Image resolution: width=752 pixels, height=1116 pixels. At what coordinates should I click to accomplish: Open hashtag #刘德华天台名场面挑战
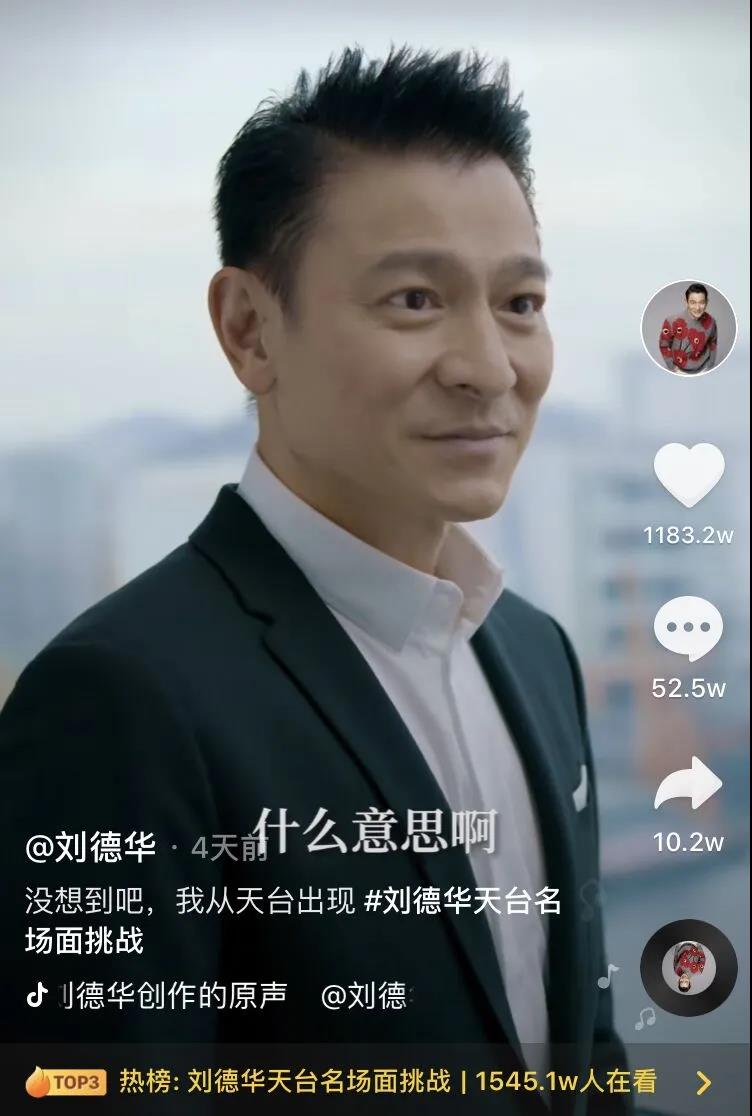[x=460, y=901]
